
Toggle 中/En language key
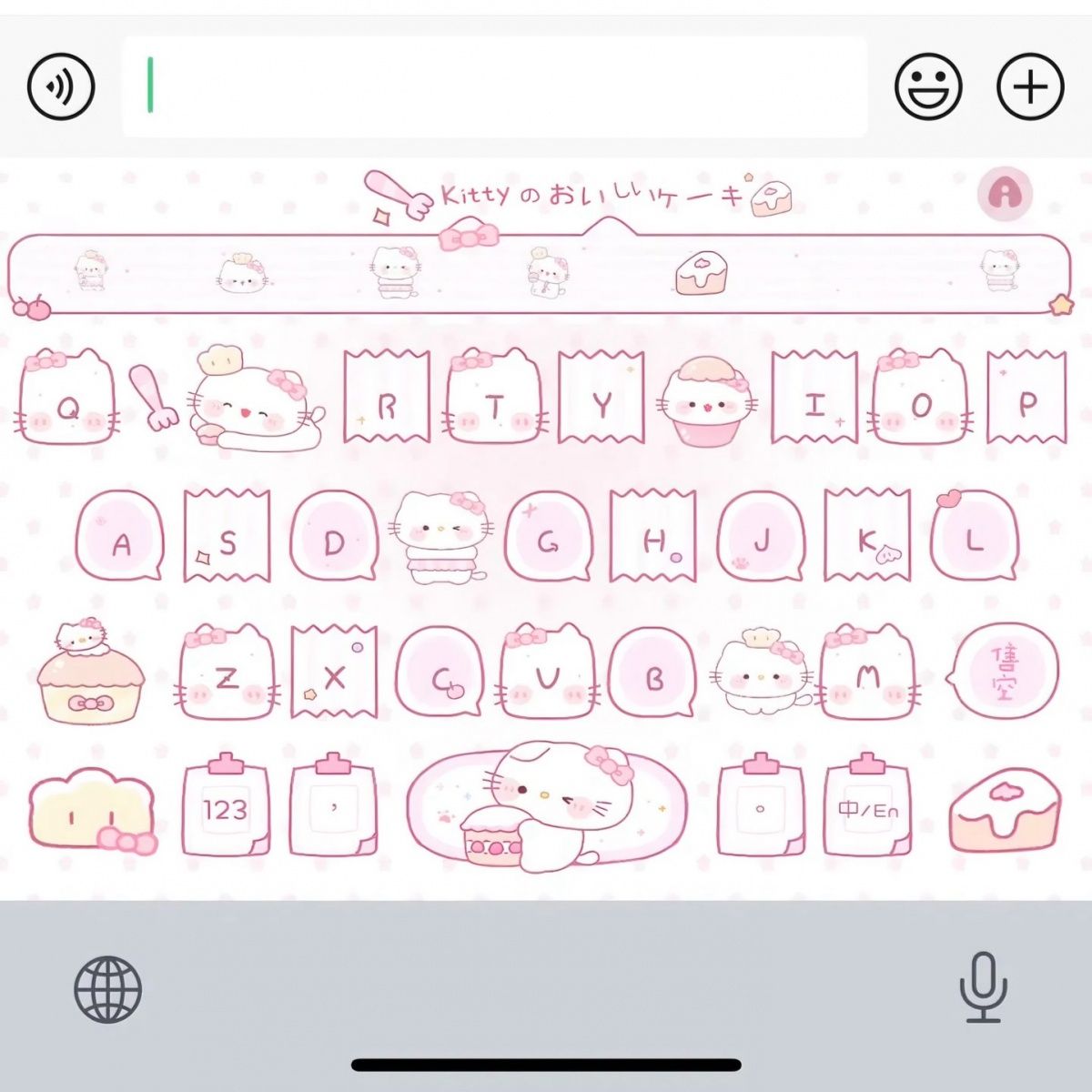867,805
